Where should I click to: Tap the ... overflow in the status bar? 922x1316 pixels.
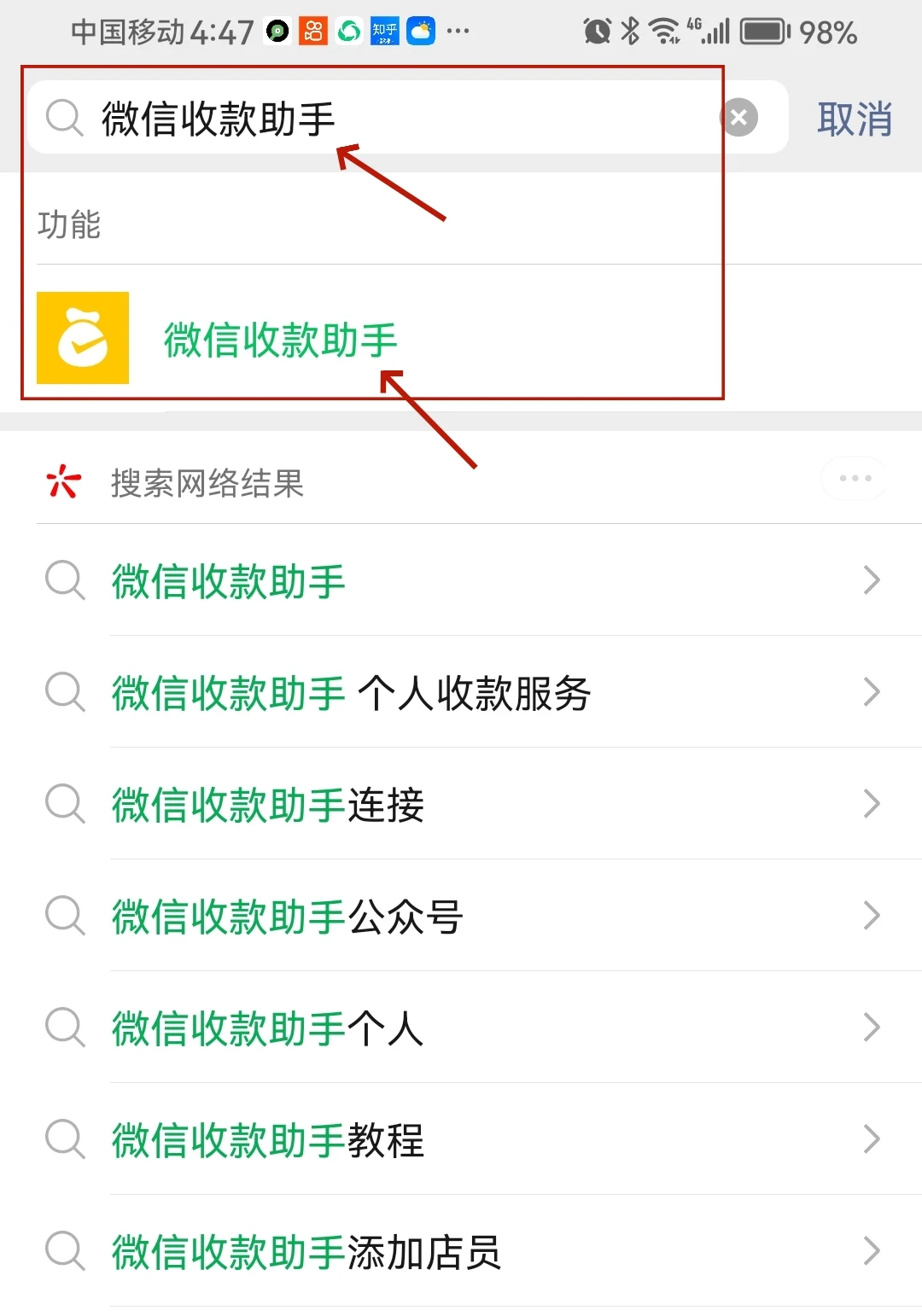coord(458,31)
